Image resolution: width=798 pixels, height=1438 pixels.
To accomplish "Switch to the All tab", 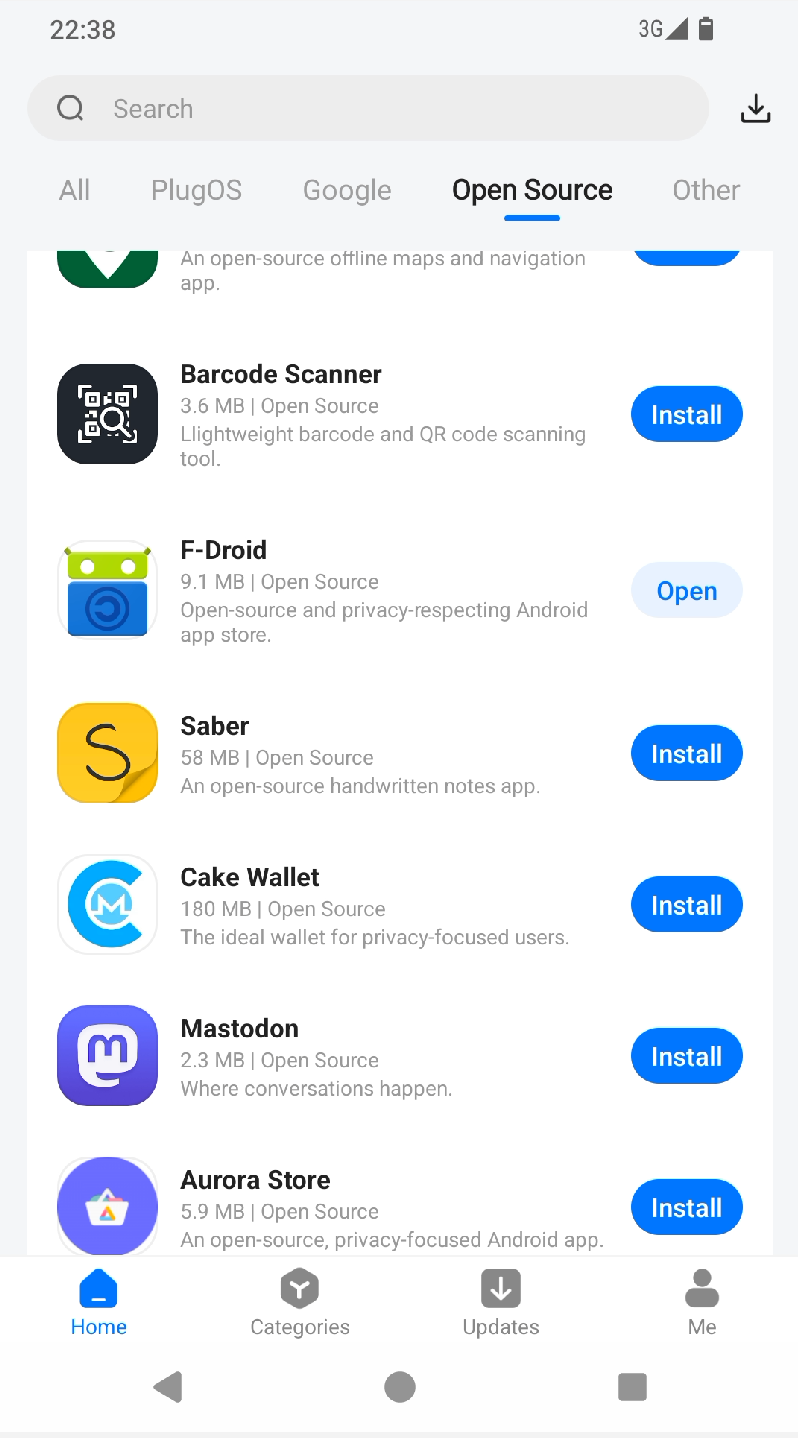I will 75,190.
